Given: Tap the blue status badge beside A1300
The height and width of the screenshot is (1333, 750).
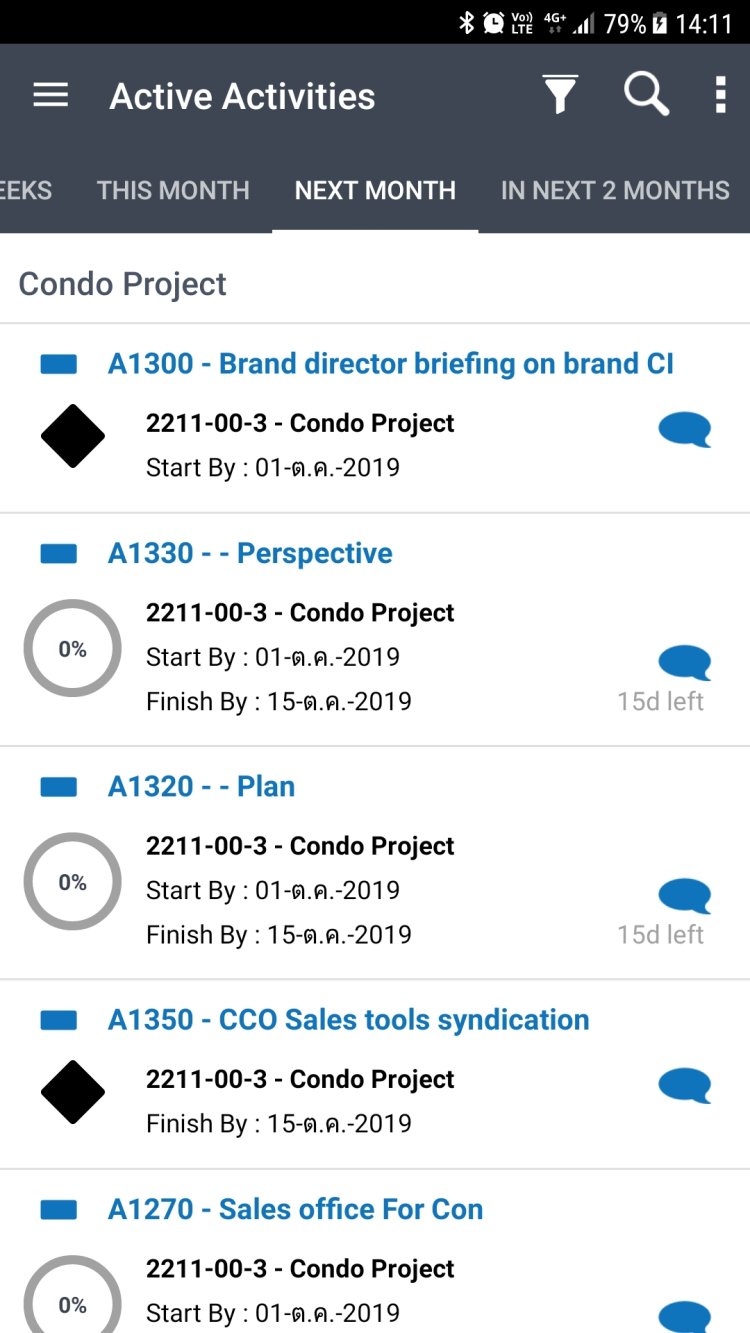Looking at the screenshot, I should coord(58,363).
